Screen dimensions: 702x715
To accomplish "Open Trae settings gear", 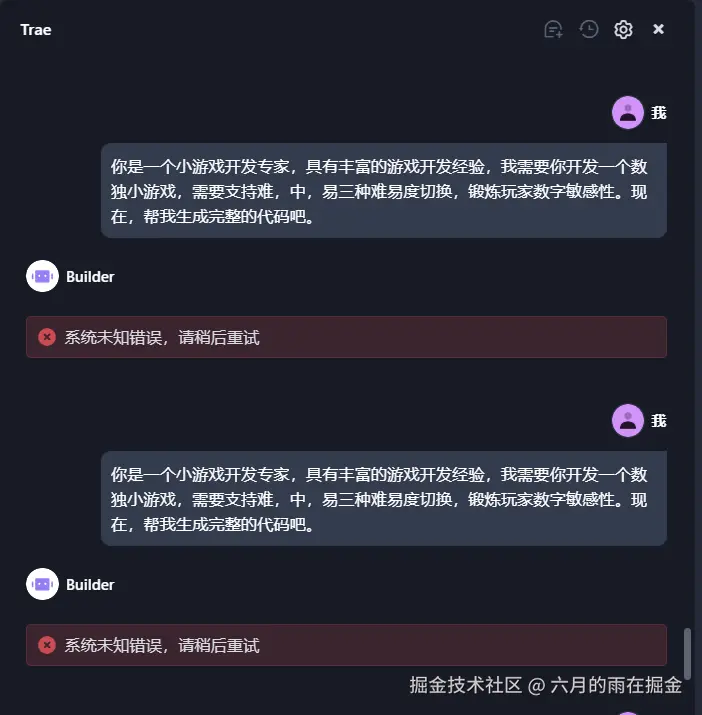I will click(x=623, y=30).
